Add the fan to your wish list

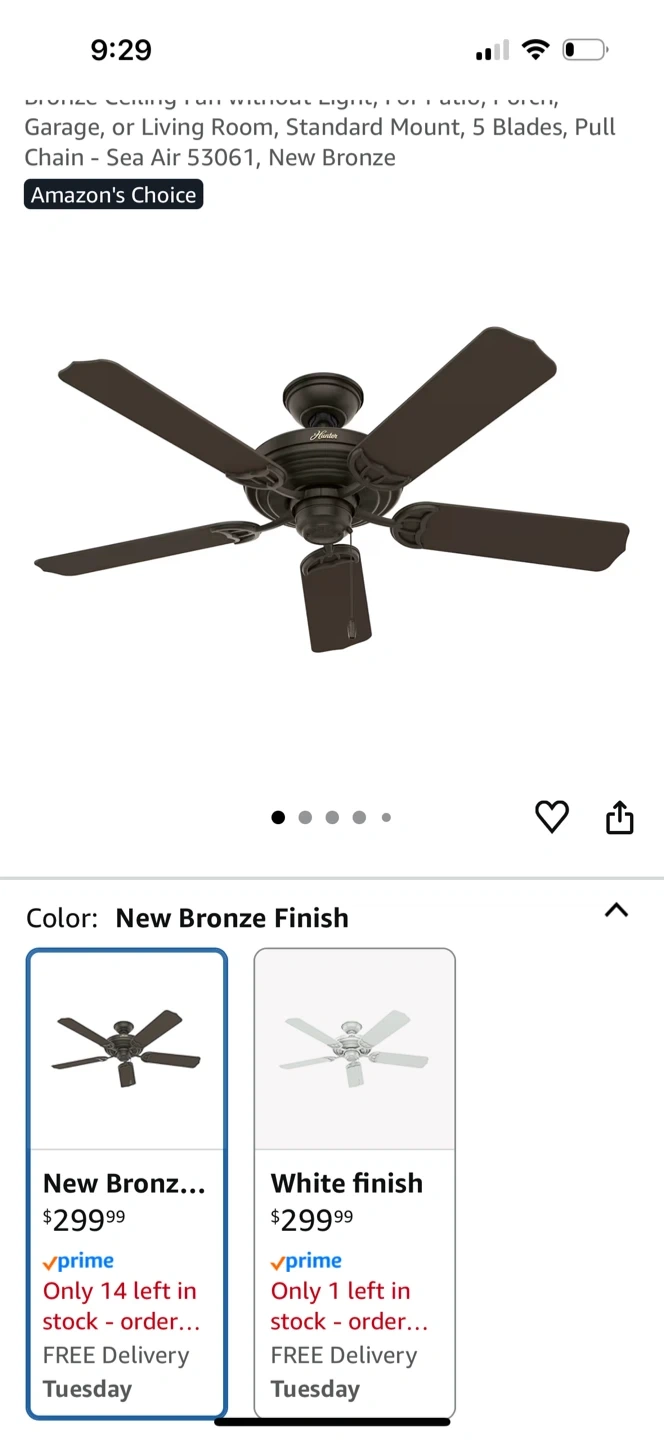tap(551, 817)
